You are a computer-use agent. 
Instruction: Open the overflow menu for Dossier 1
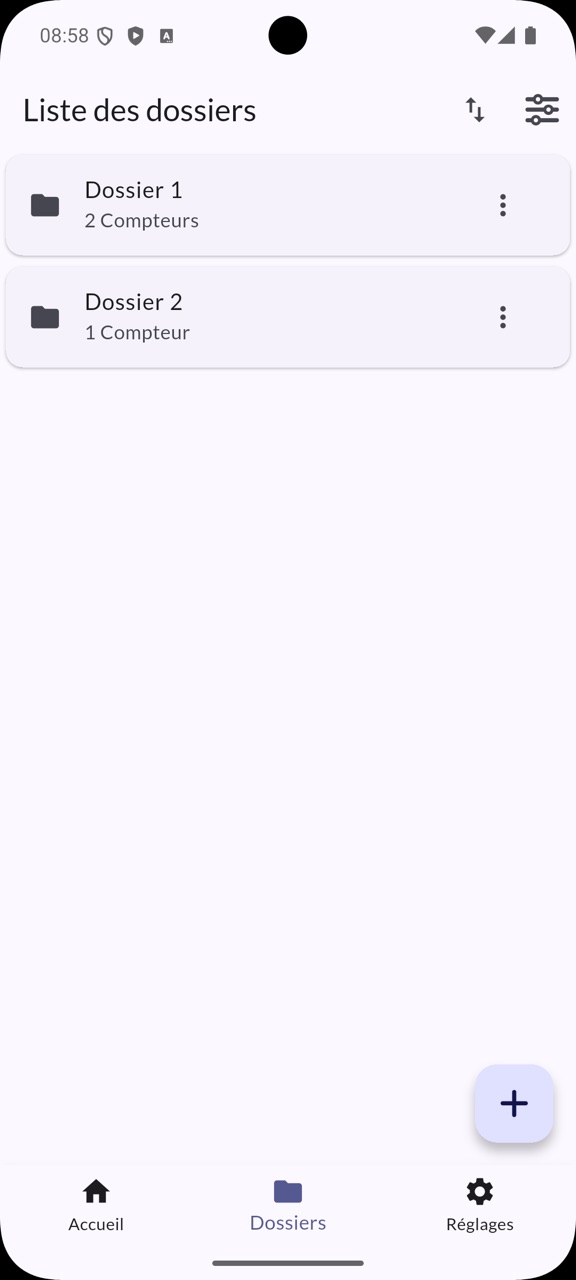point(503,205)
